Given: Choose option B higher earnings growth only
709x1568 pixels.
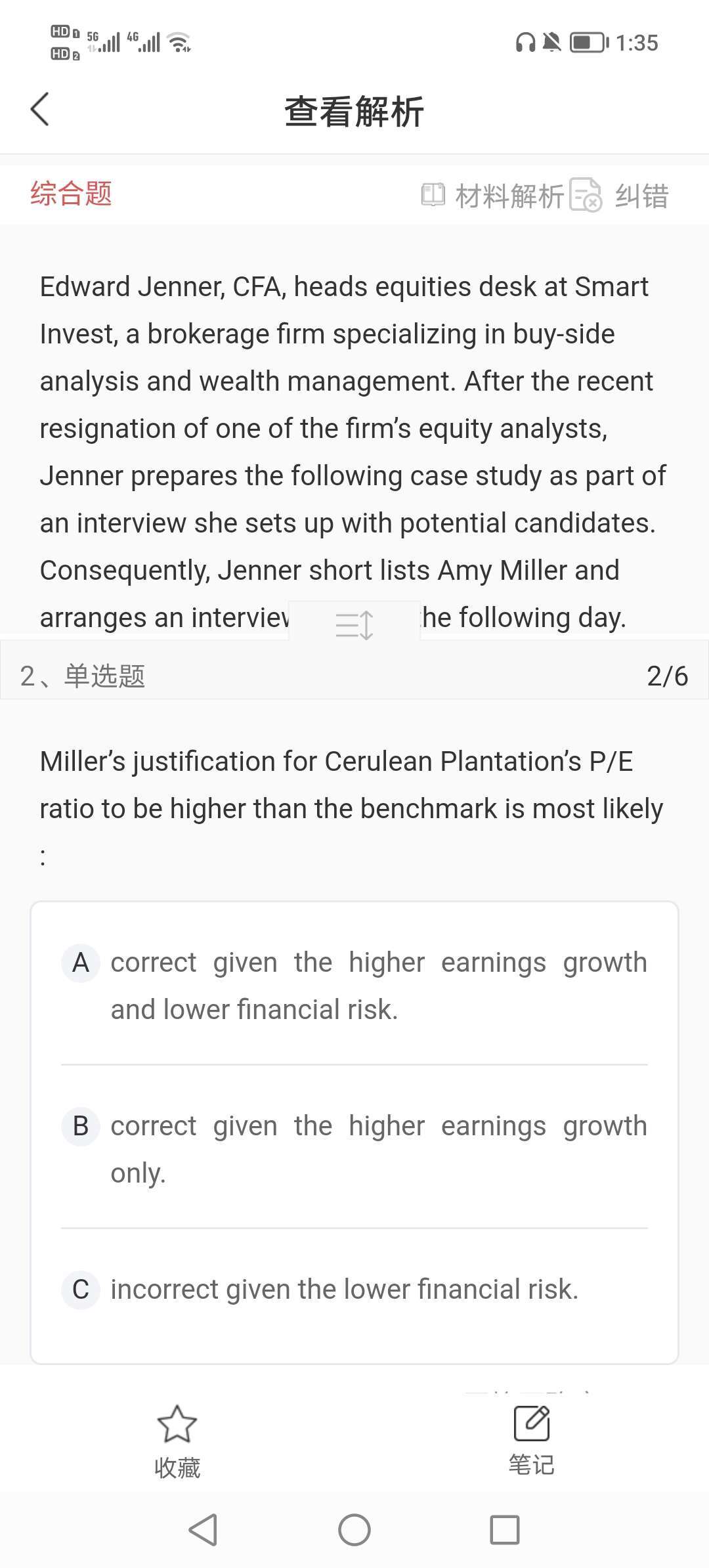Looking at the screenshot, I should pos(354,1149).
